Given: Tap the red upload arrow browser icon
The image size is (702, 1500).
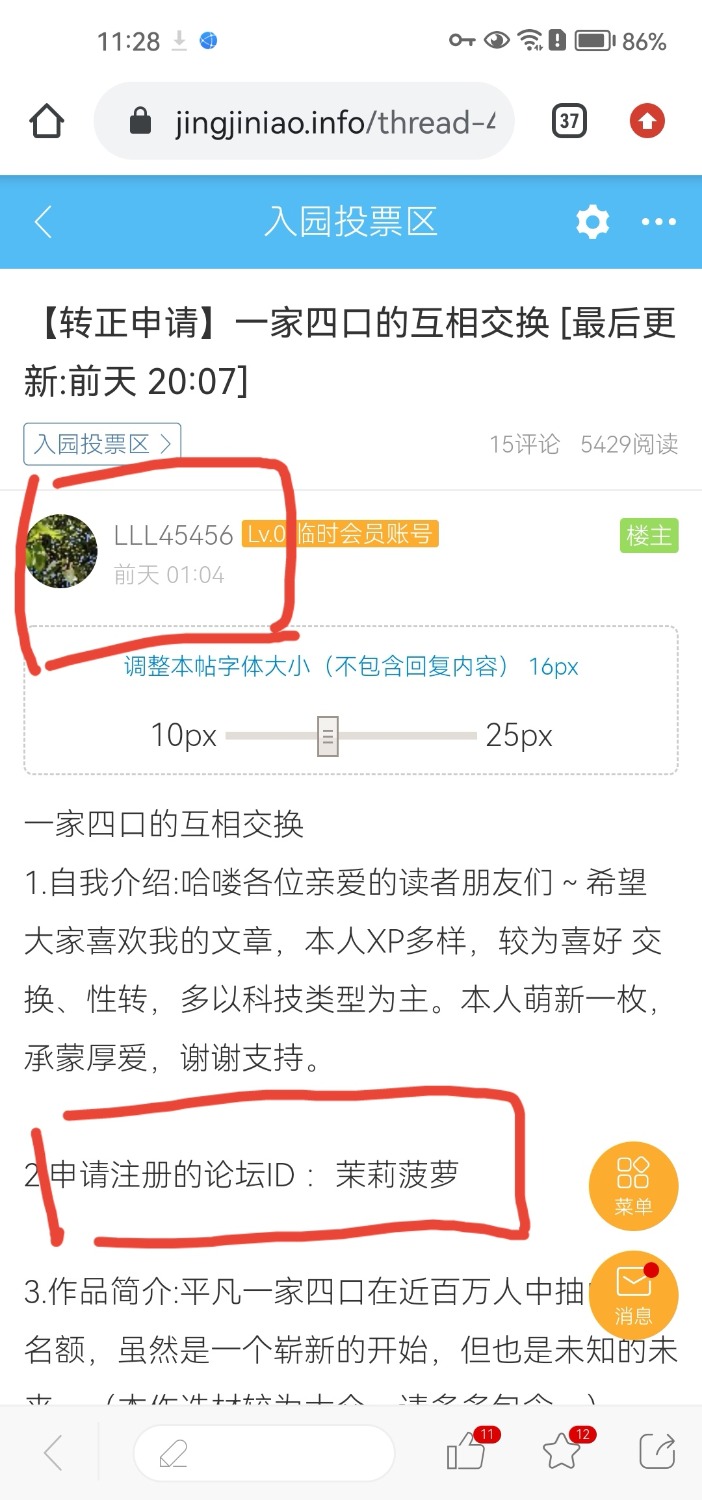Looking at the screenshot, I should 647,122.
